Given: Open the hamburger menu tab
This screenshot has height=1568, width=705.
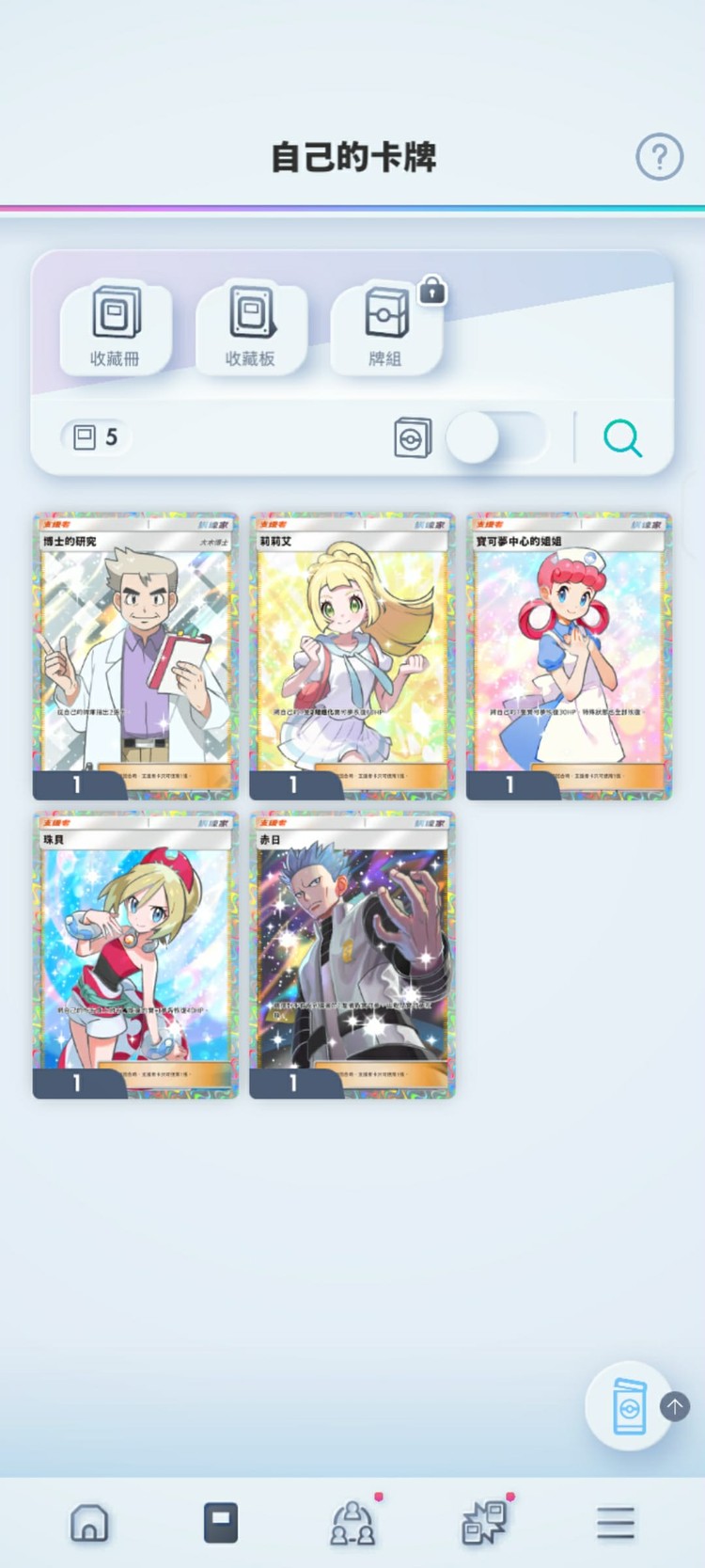Looking at the screenshot, I should coord(616,1522).
